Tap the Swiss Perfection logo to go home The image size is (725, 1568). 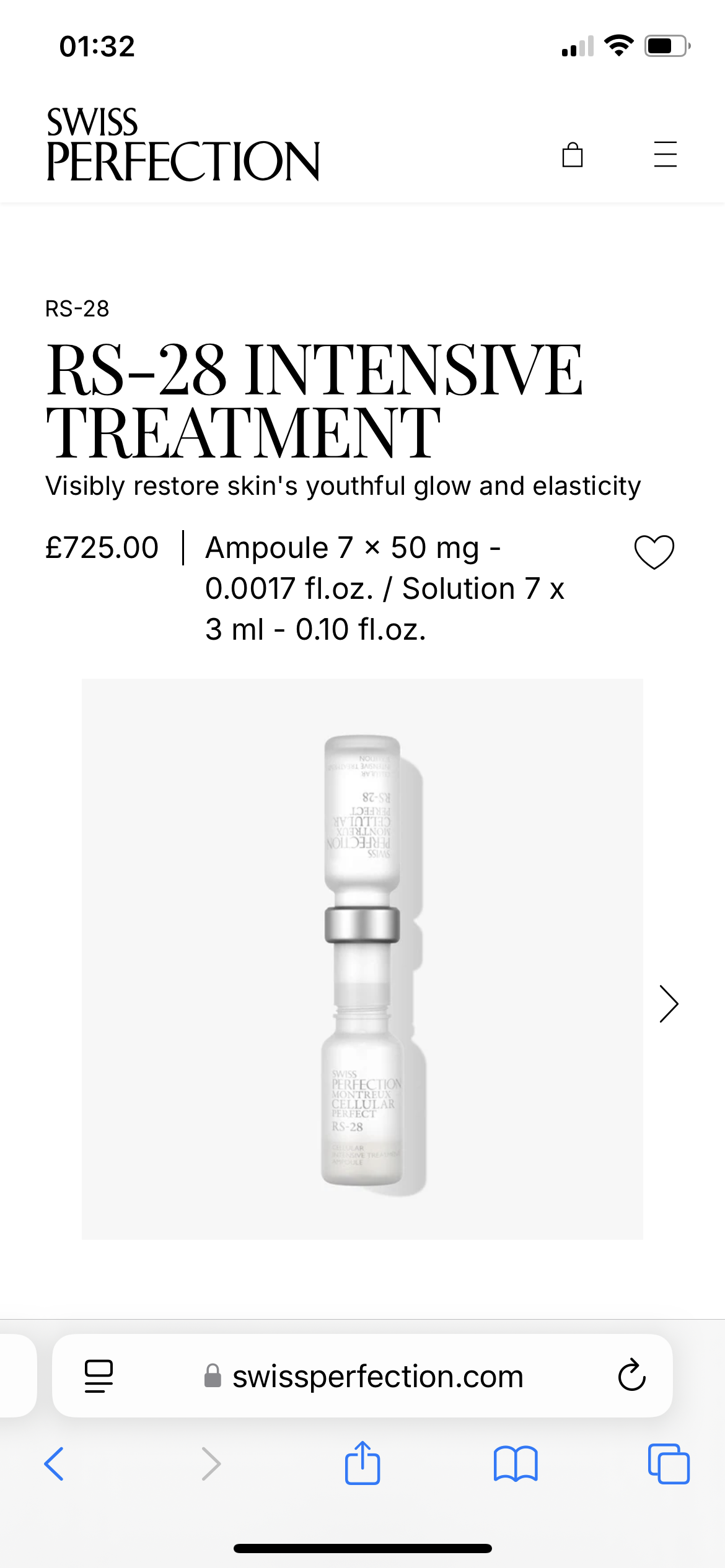[183, 145]
